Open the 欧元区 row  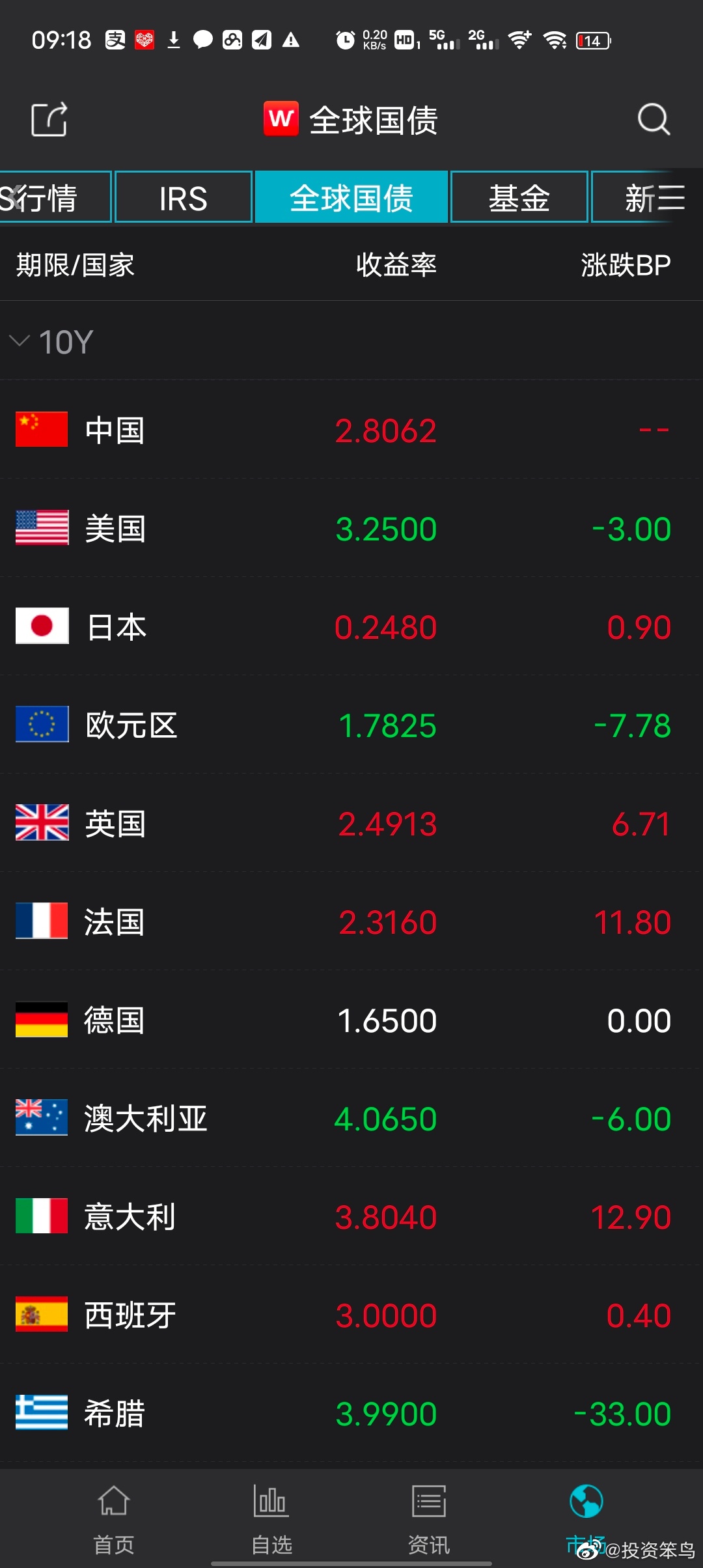351,725
